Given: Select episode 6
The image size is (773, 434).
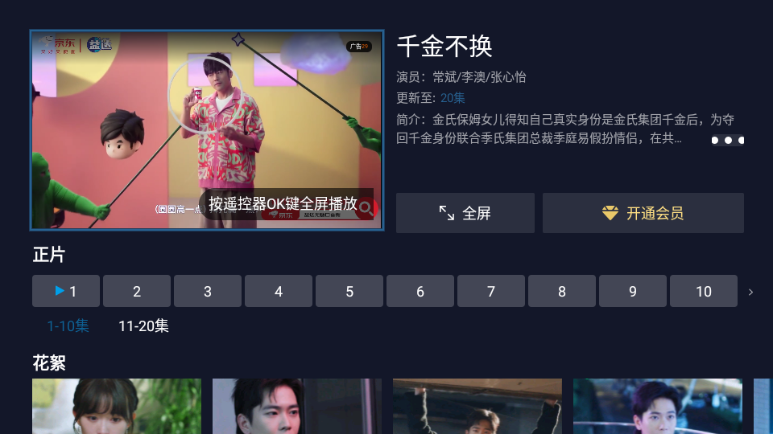Looking at the screenshot, I should pyautogui.click(x=420, y=291).
